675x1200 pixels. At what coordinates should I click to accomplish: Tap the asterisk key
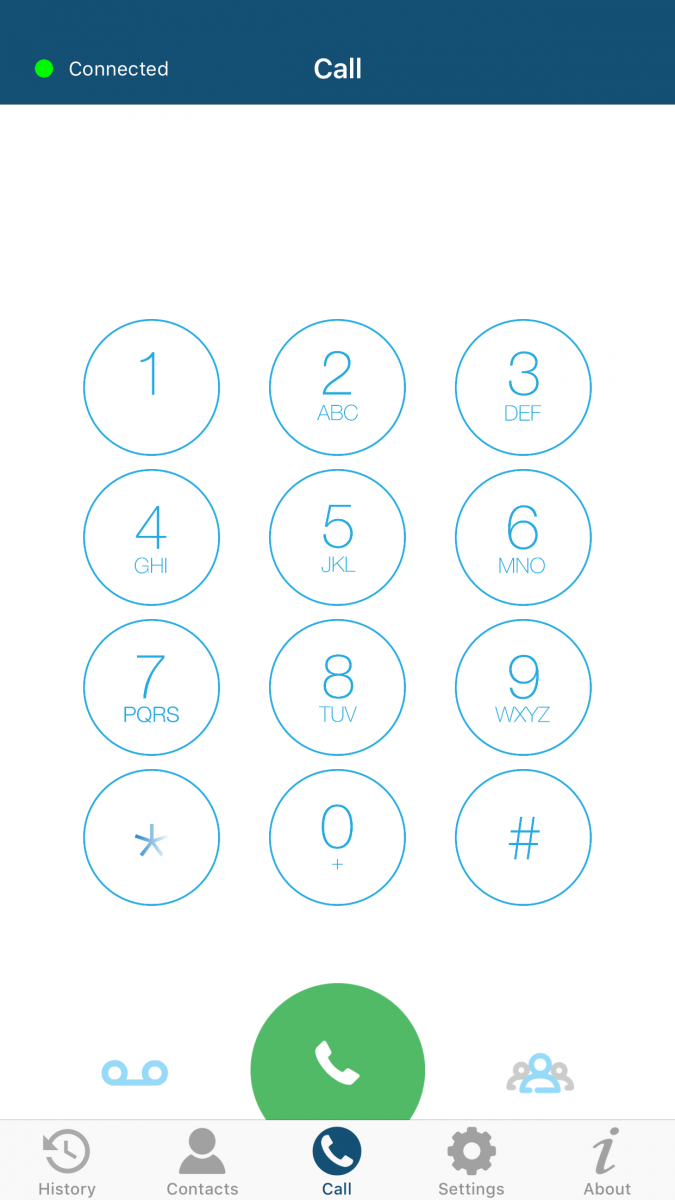151,838
